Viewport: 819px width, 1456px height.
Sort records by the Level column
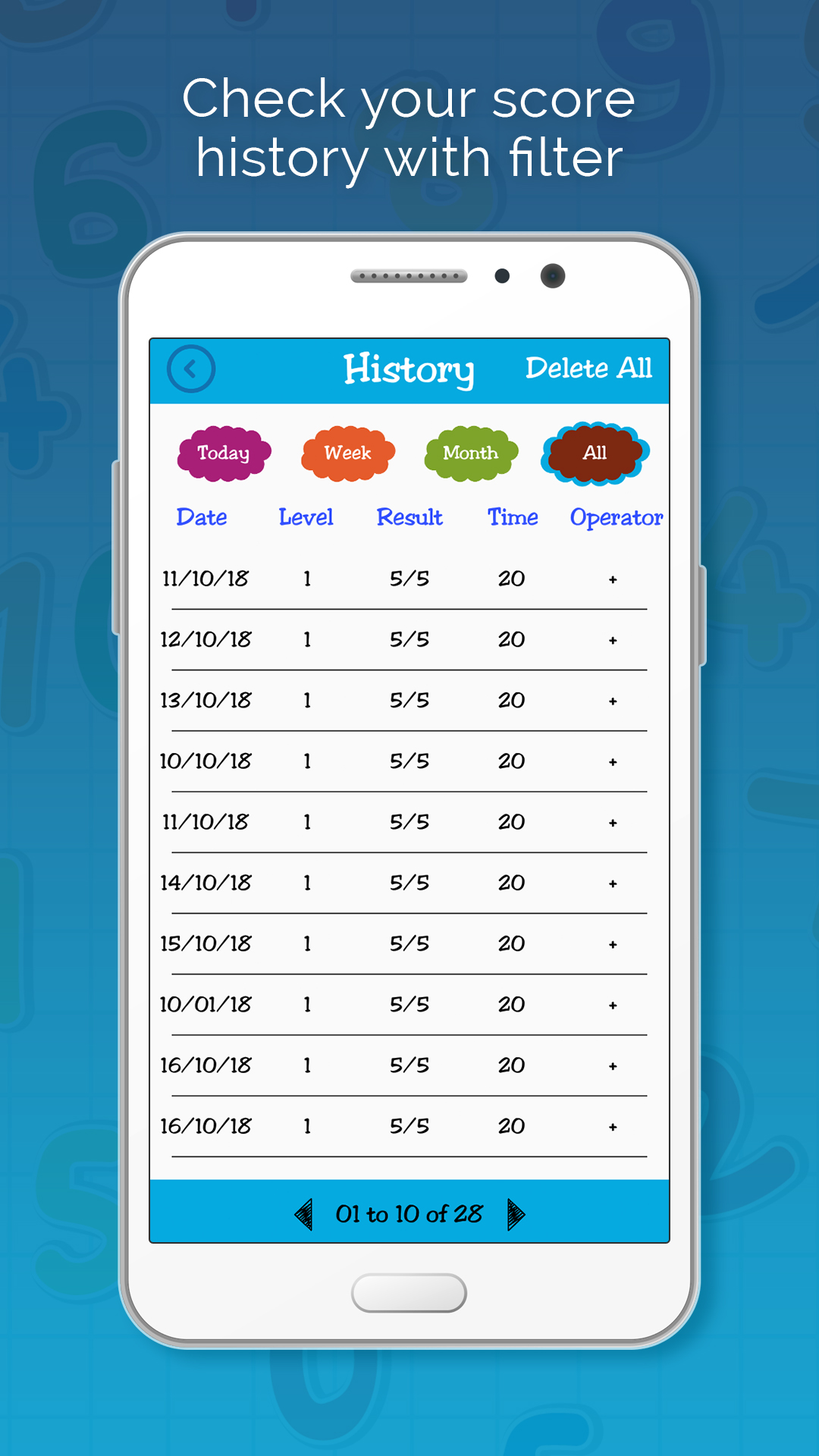[306, 517]
